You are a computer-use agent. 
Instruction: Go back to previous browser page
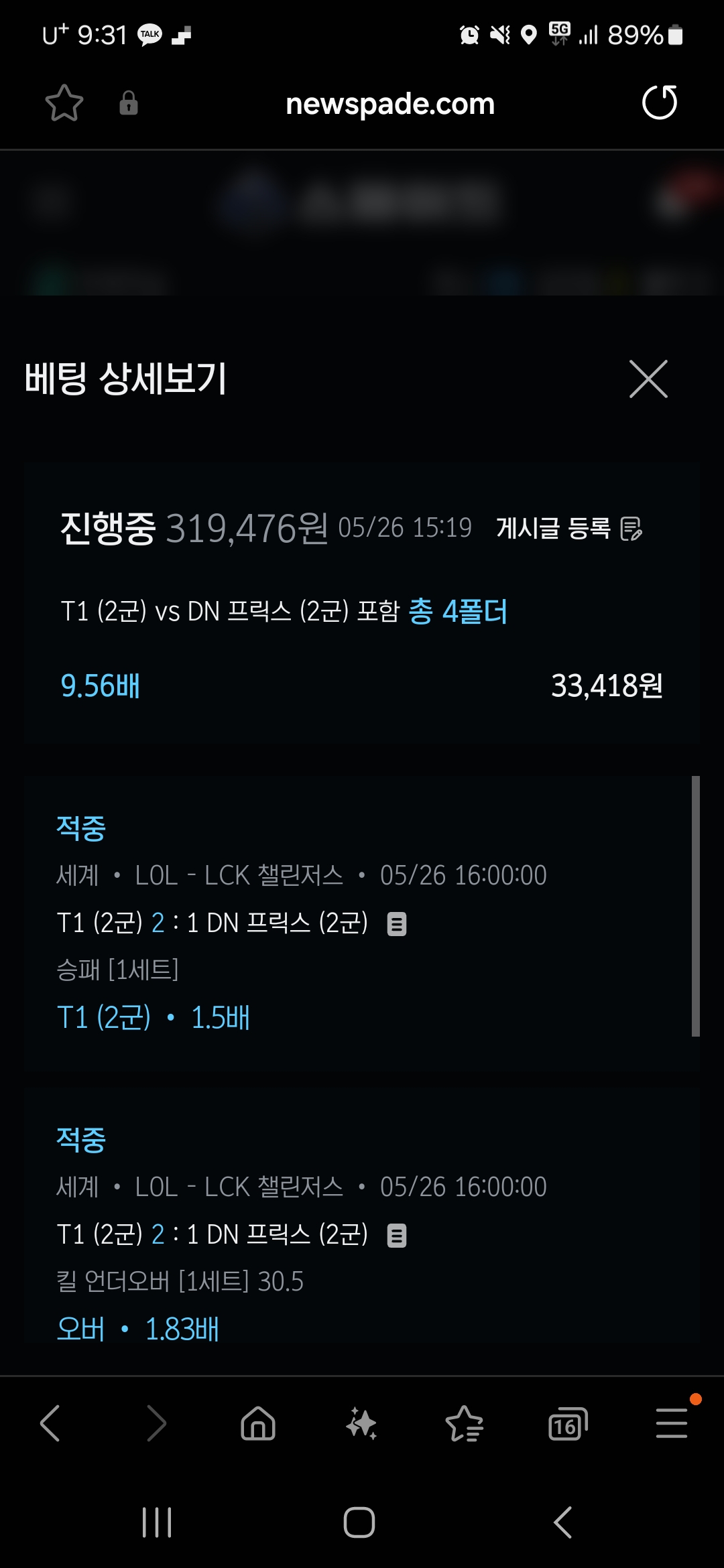click(x=50, y=1423)
